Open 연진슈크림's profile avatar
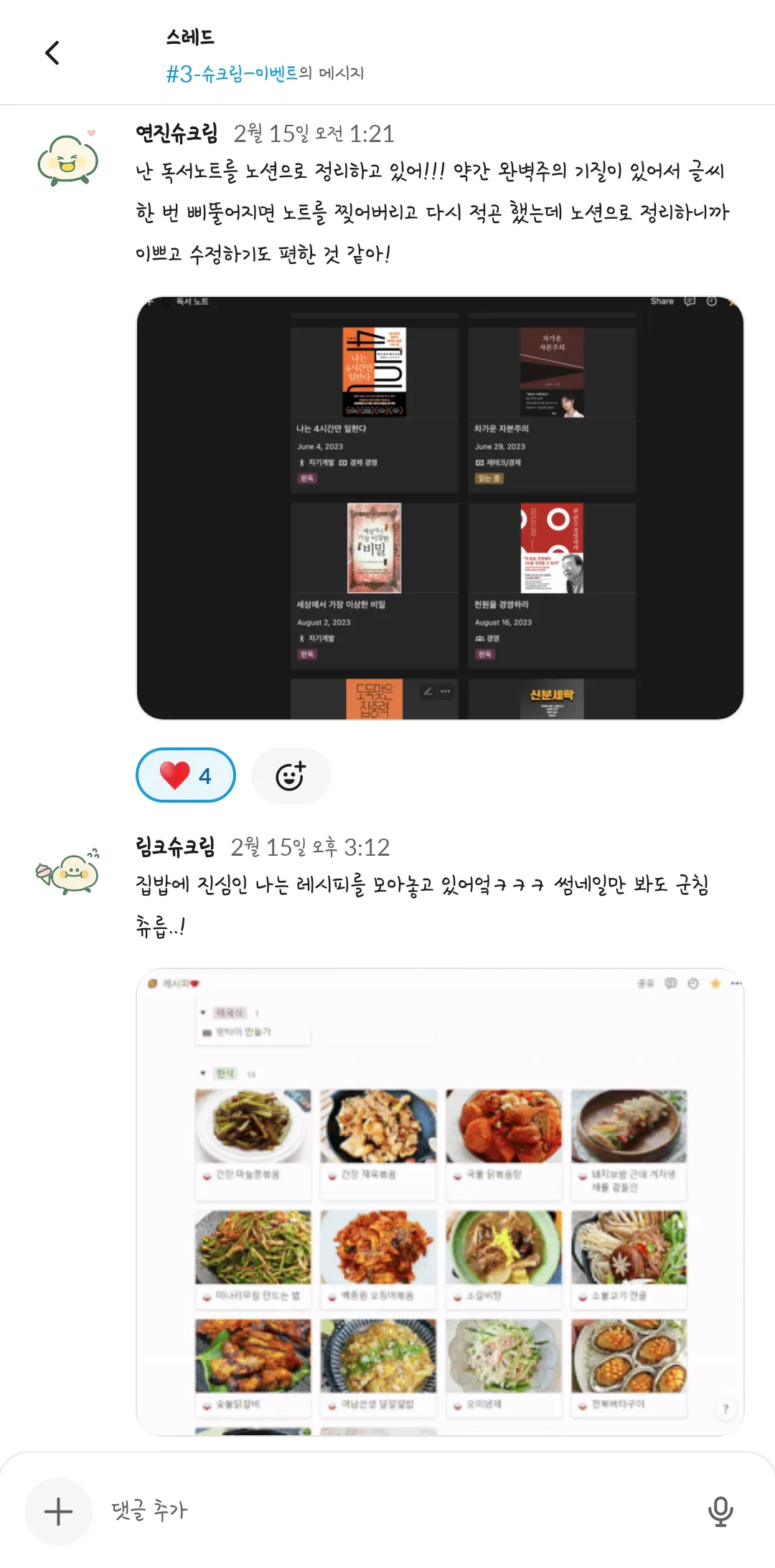Screen dimensions: 775x1568 (x=67, y=159)
